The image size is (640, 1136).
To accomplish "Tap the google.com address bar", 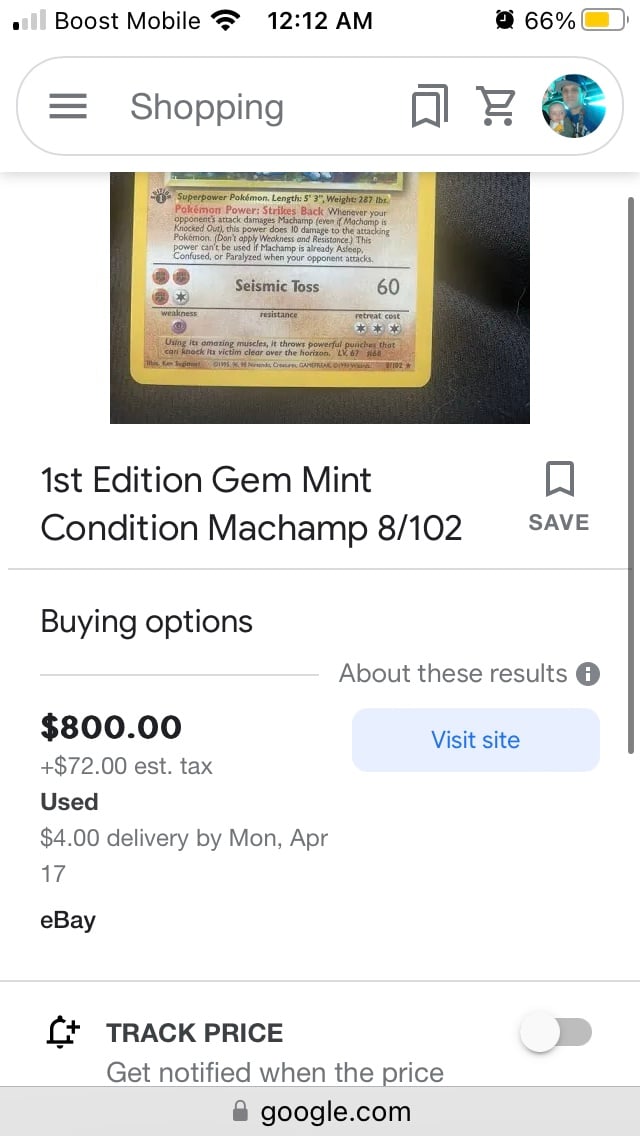I will [320, 1111].
